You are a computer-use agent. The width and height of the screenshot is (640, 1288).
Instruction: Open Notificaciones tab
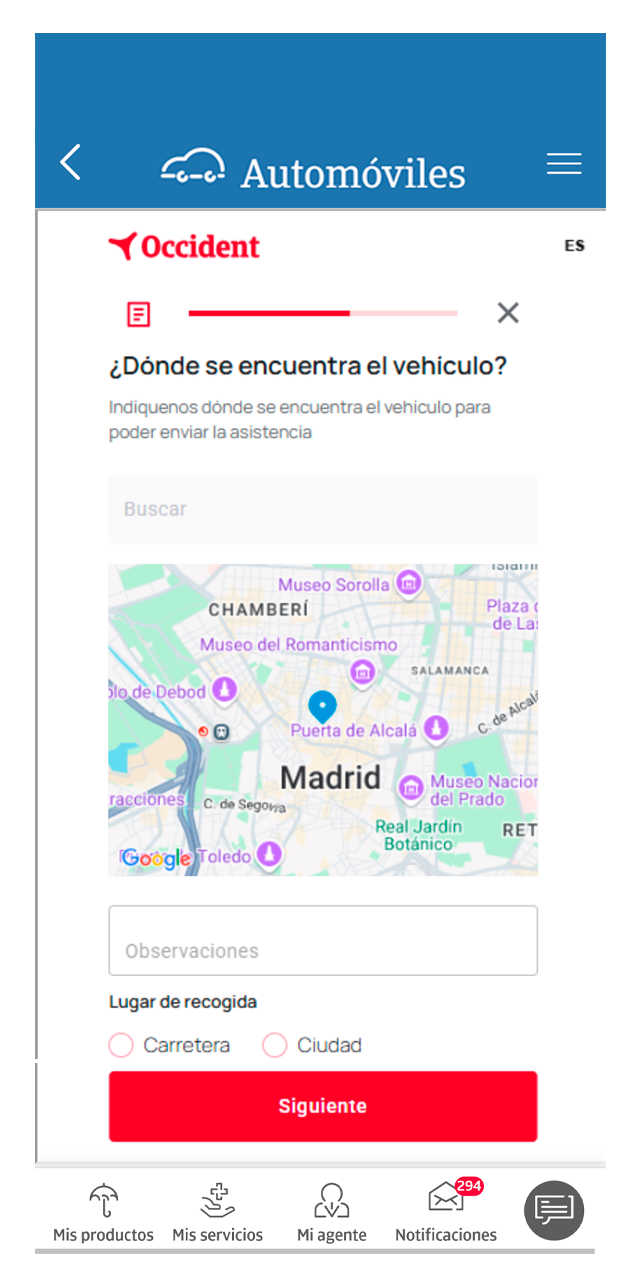[x=445, y=1212]
